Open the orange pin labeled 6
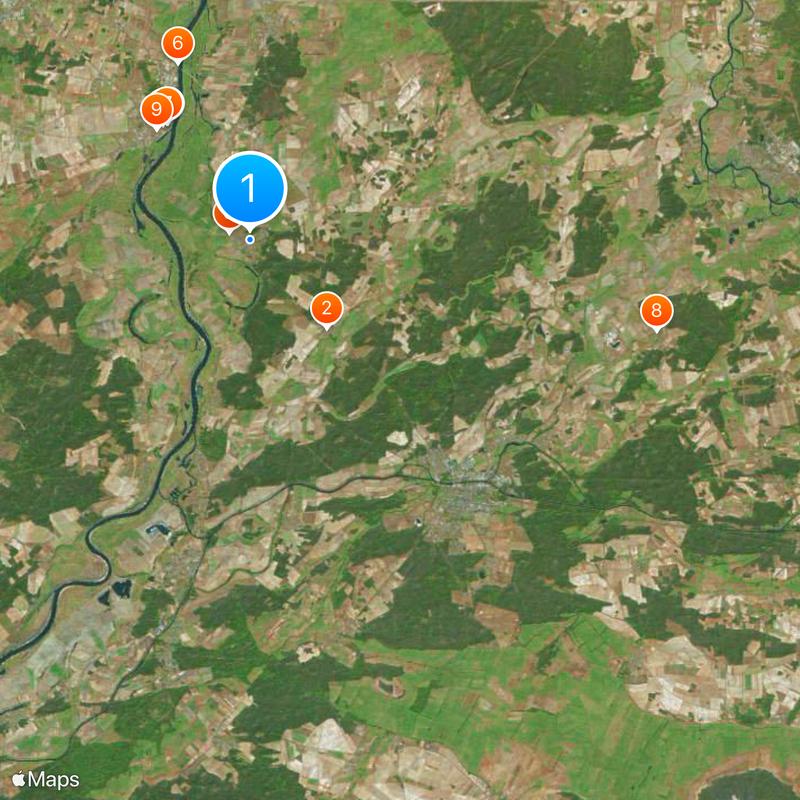Image resolution: width=800 pixels, height=800 pixels. pos(177,43)
